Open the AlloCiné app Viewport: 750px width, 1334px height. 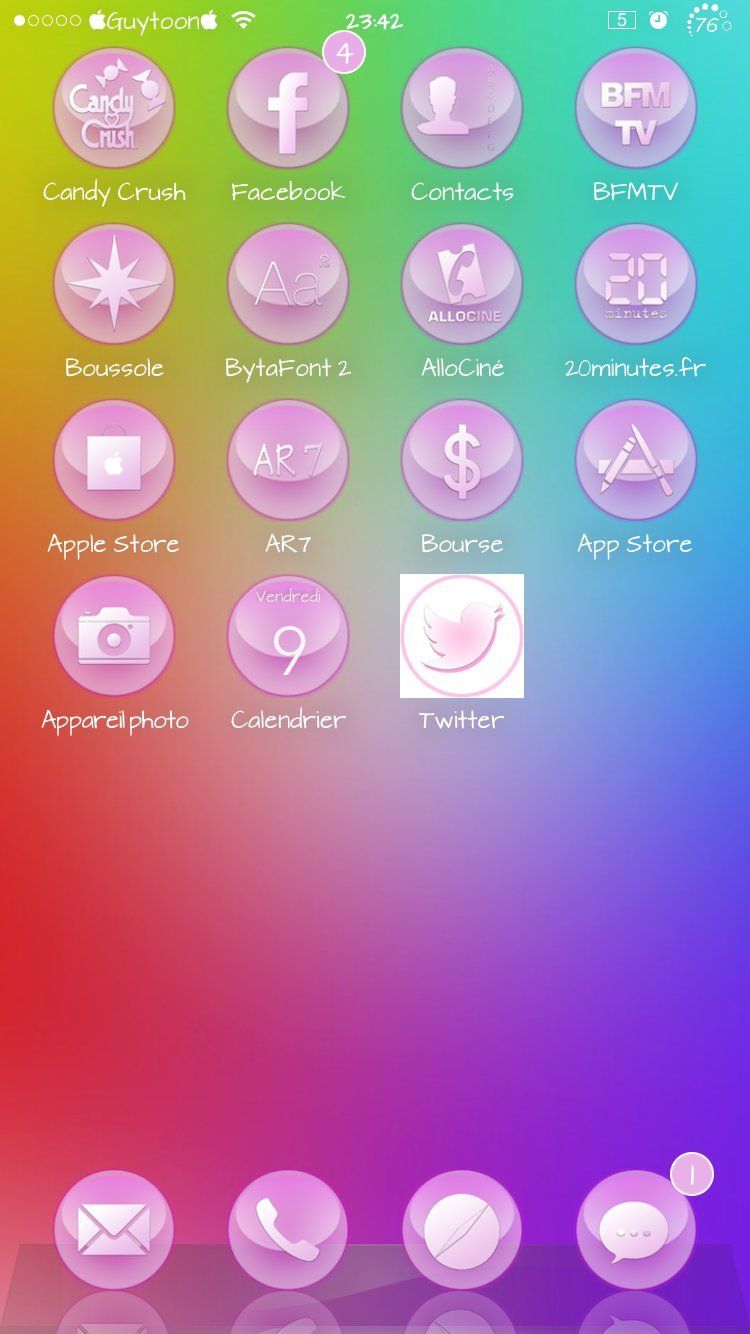(462, 284)
